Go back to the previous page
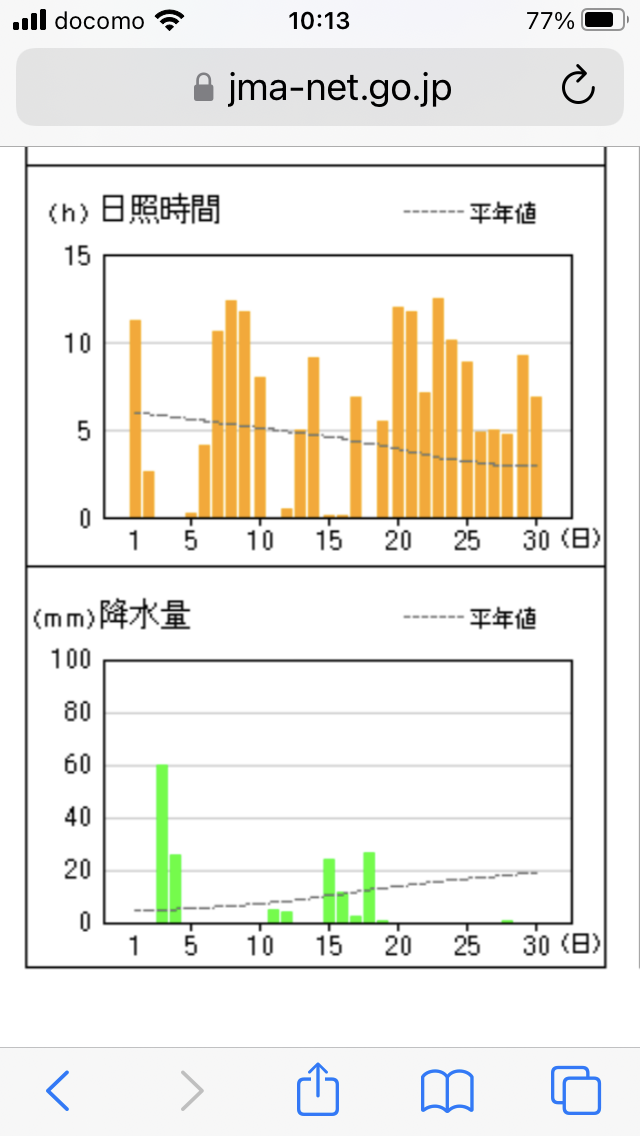 [x=58, y=1090]
